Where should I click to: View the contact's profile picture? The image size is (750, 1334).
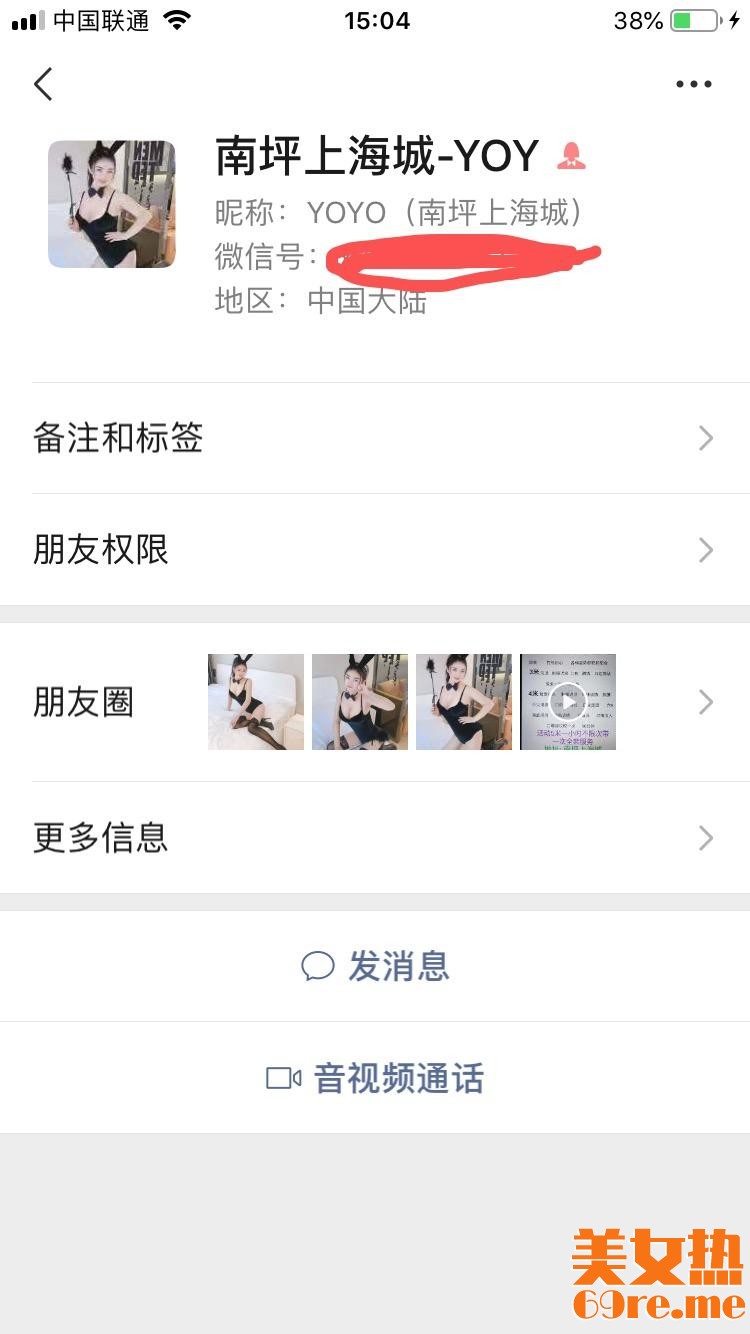tap(112, 204)
